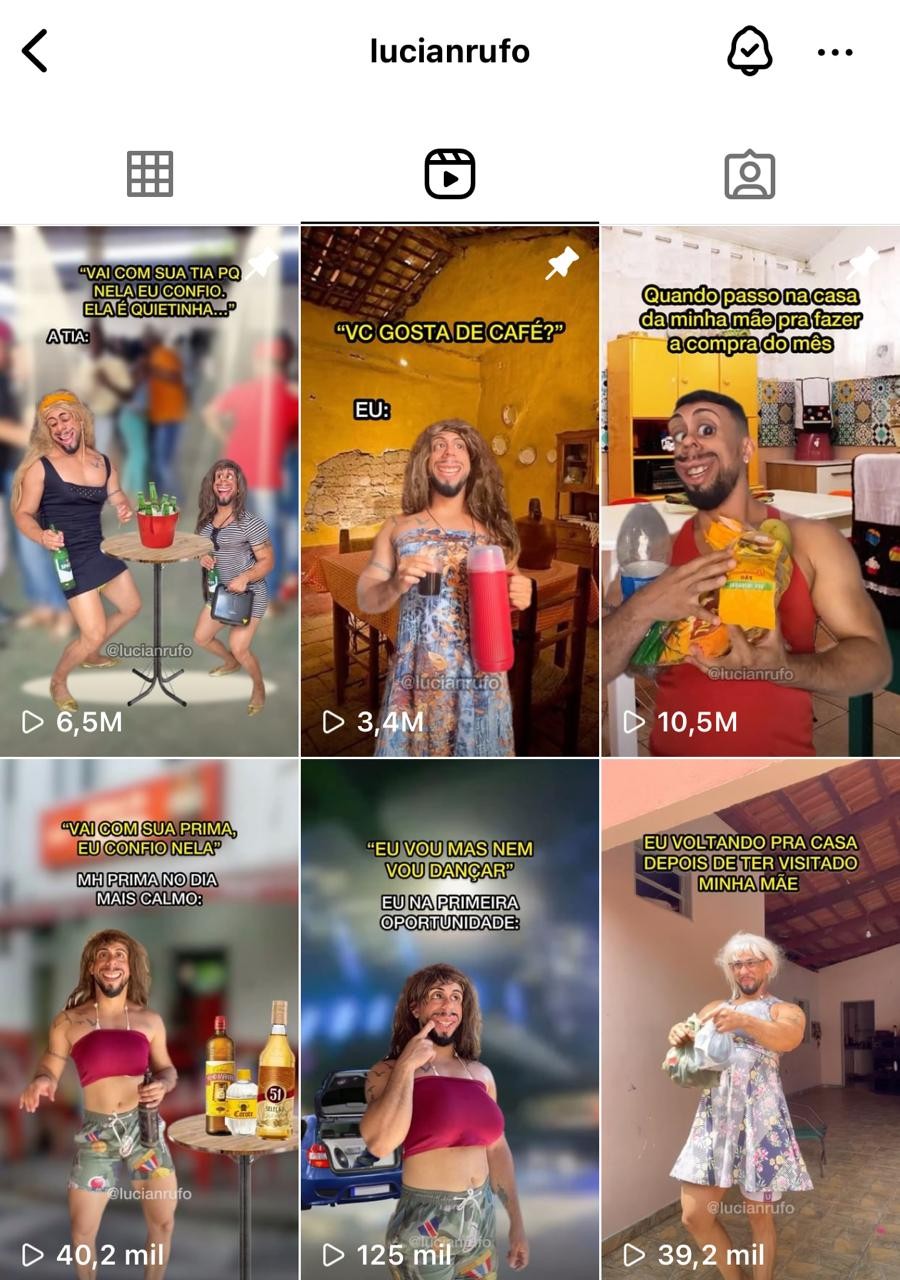The image size is (900, 1280).
Task: Switch to the tagged photos tab
Action: point(750,175)
